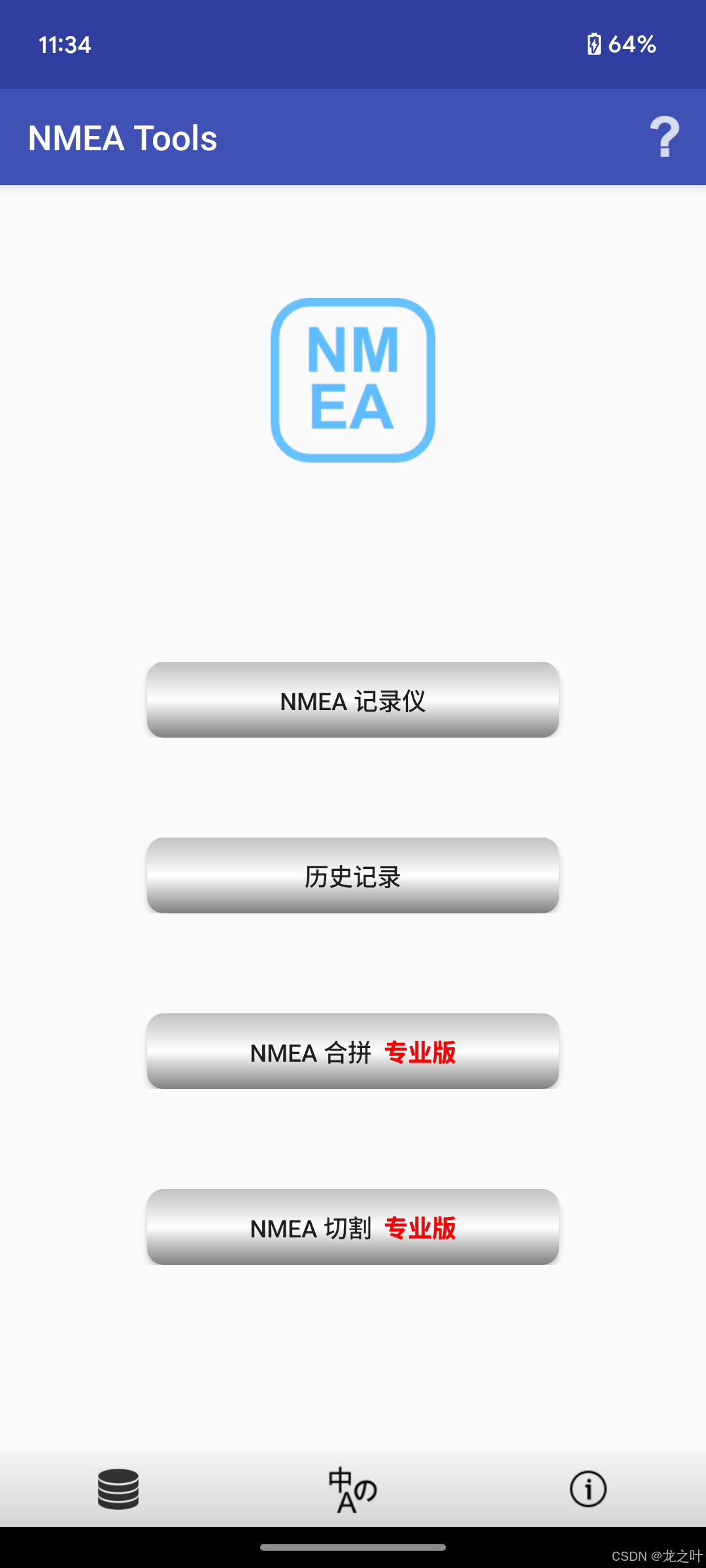Open the app info icon

click(x=588, y=1489)
